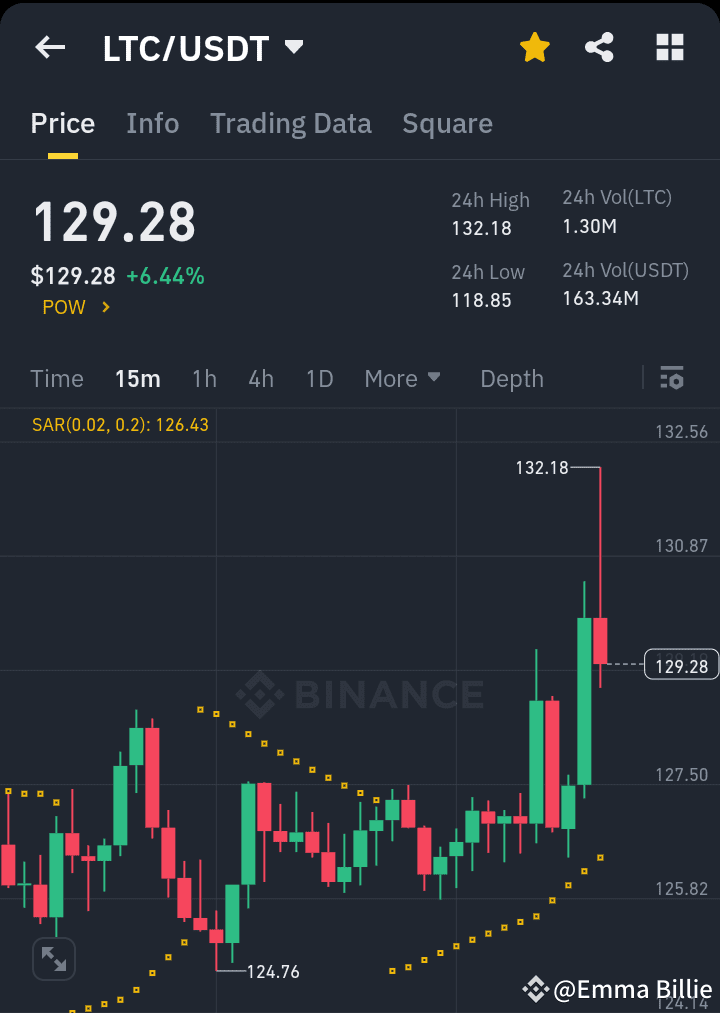
Task: Open the share options icon
Action: pos(599,46)
